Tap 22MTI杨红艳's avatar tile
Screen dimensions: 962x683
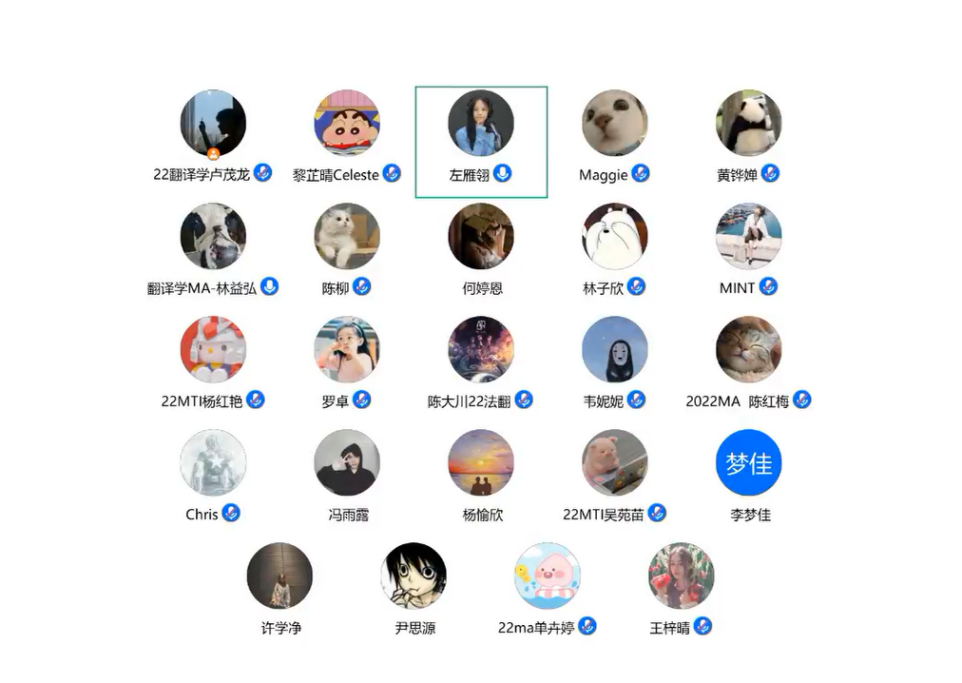pyautogui.click(x=213, y=350)
